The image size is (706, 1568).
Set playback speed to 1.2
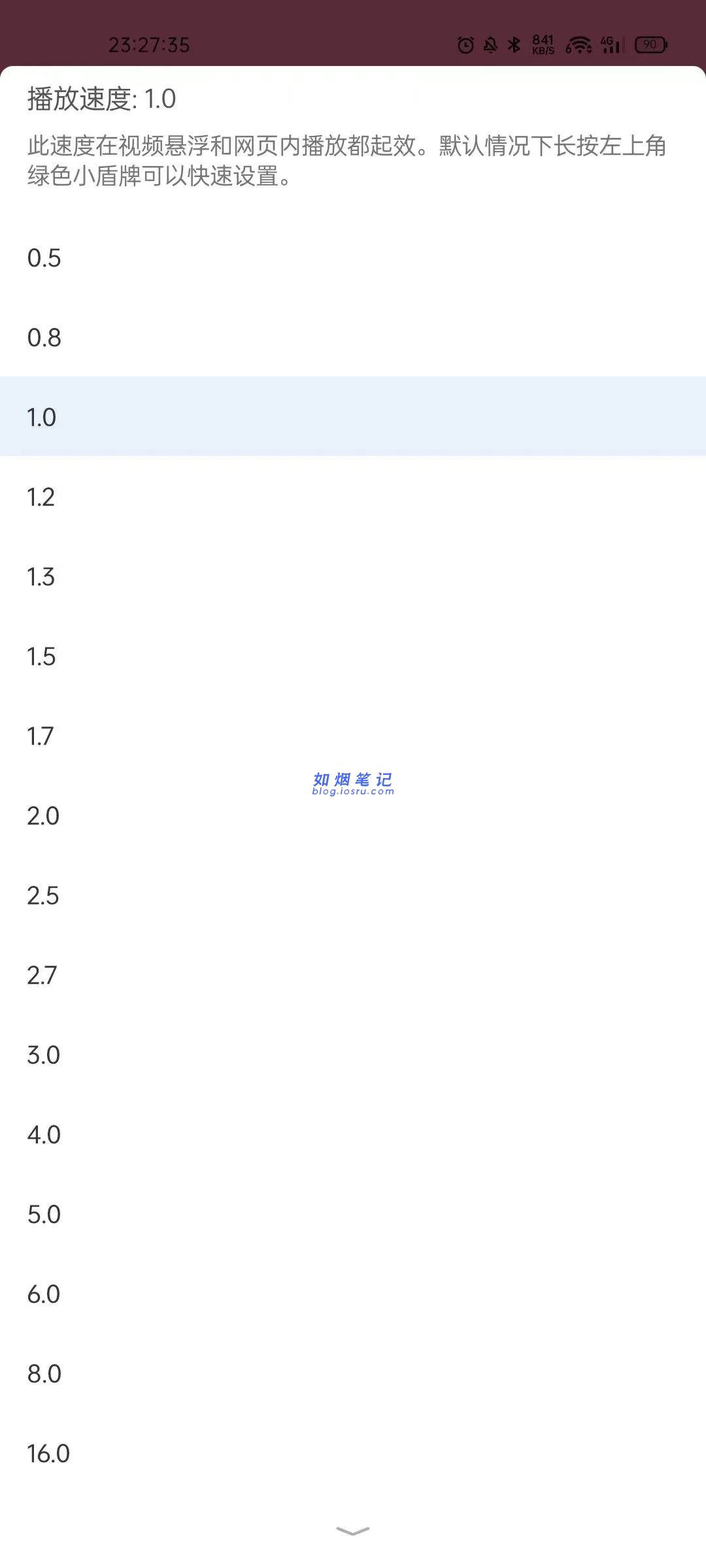coord(353,497)
